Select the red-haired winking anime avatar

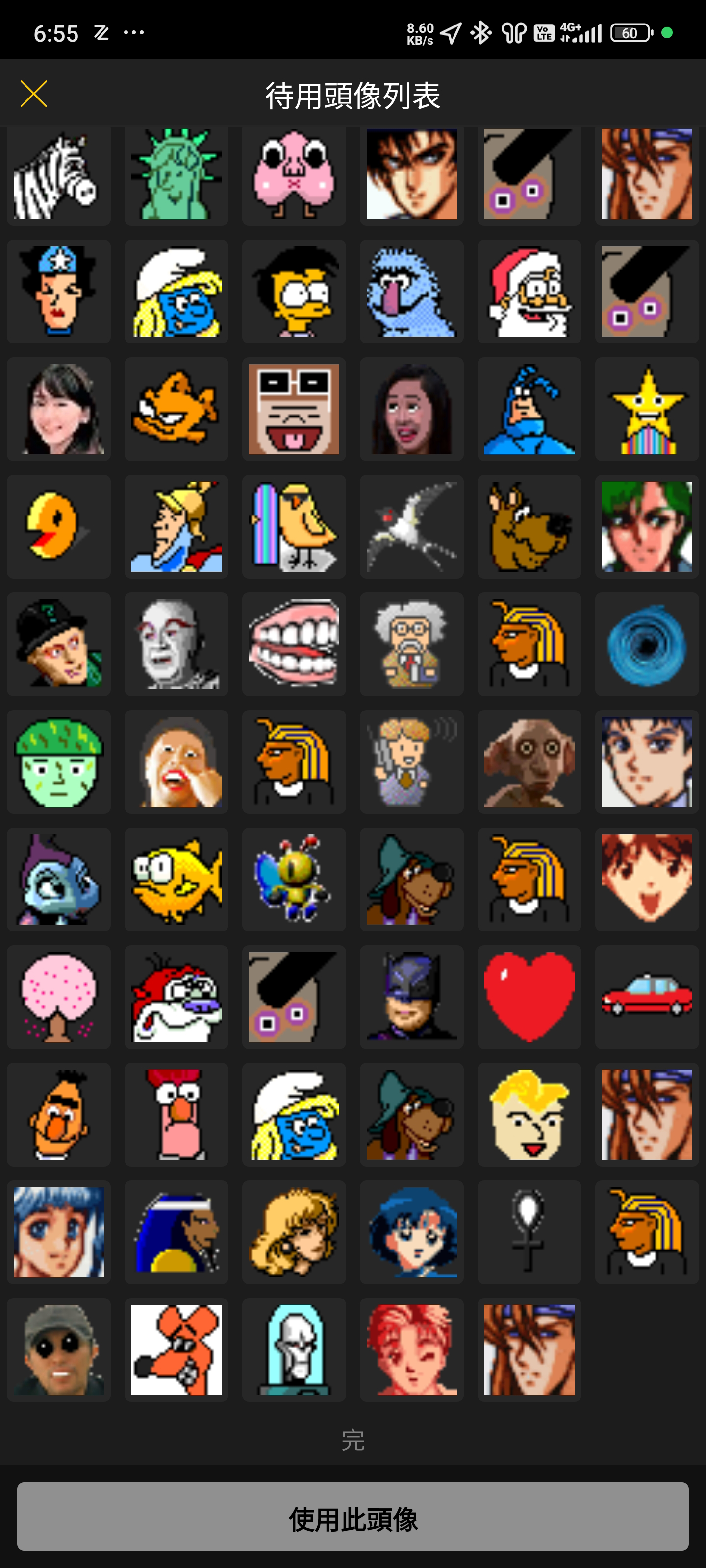pos(412,1349)
